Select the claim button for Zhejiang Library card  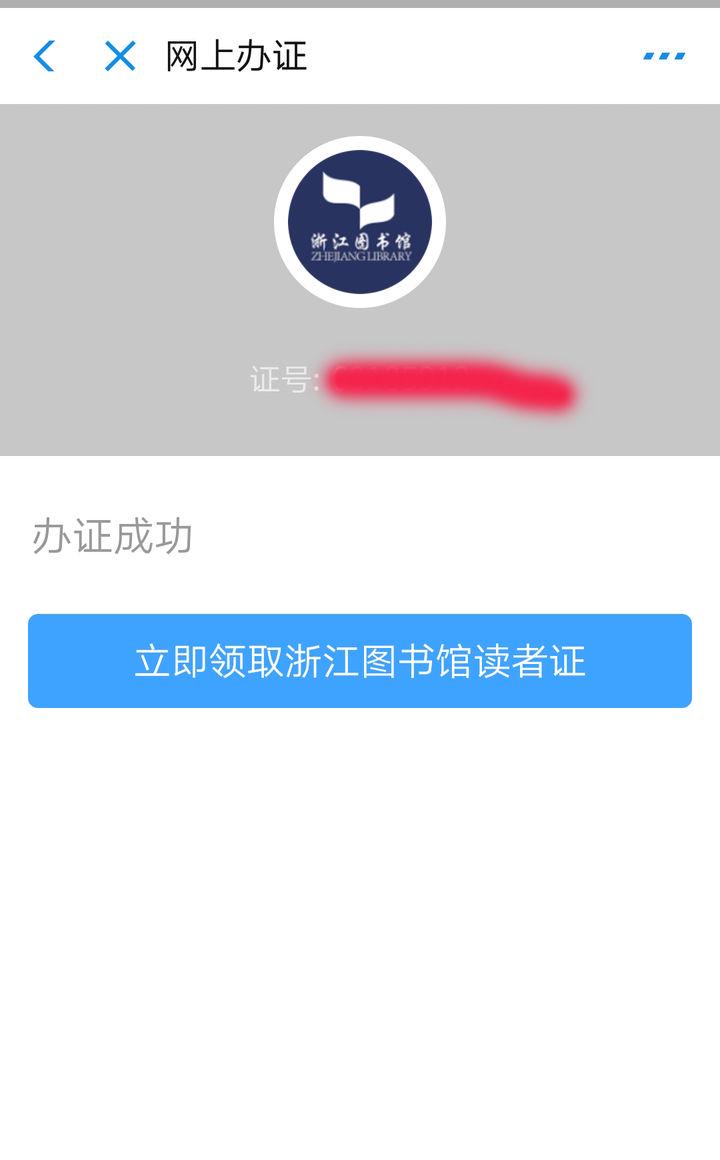pos(360,660)
